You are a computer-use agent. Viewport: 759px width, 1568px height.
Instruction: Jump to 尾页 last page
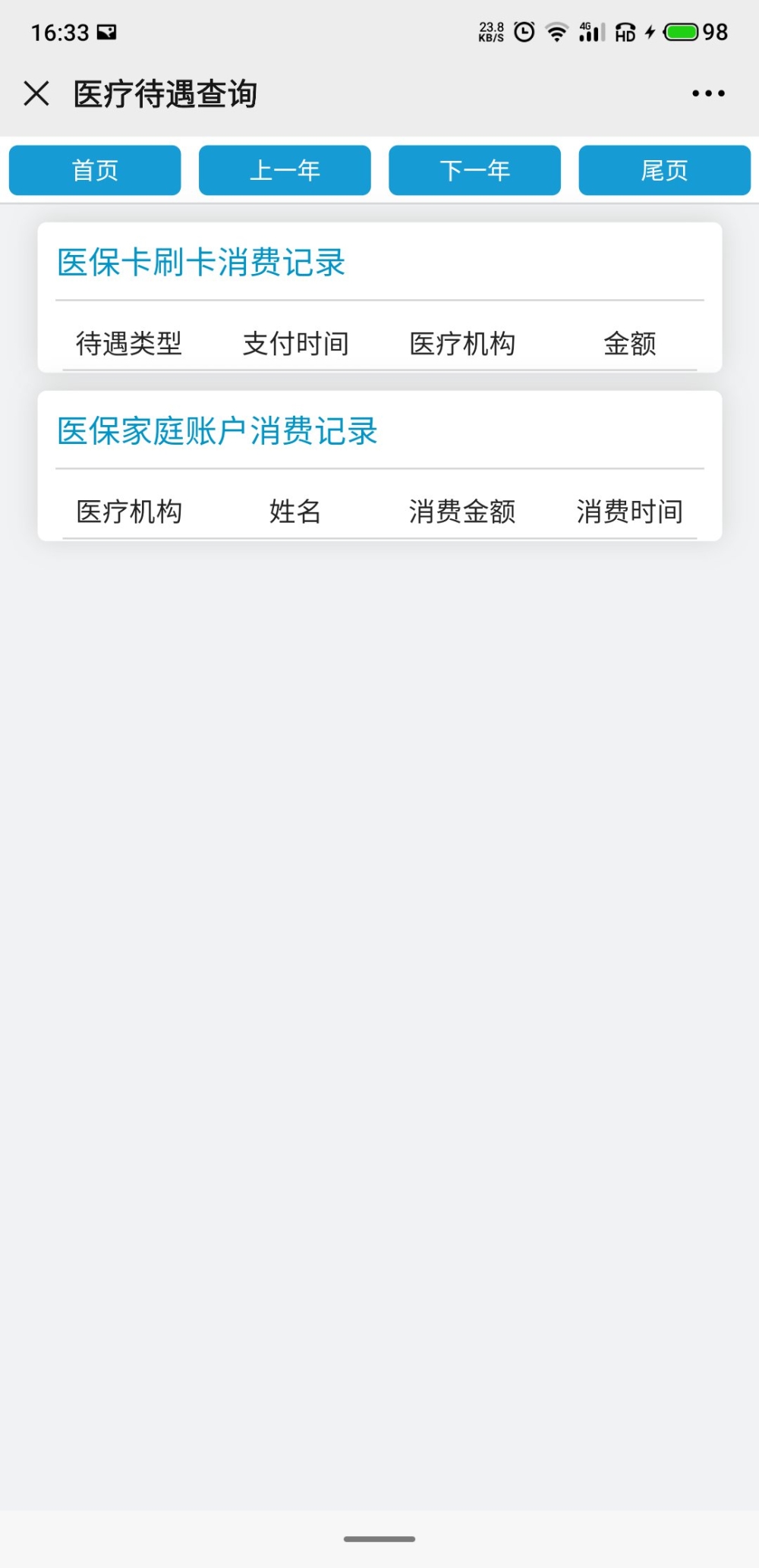[x=665, y=170]
